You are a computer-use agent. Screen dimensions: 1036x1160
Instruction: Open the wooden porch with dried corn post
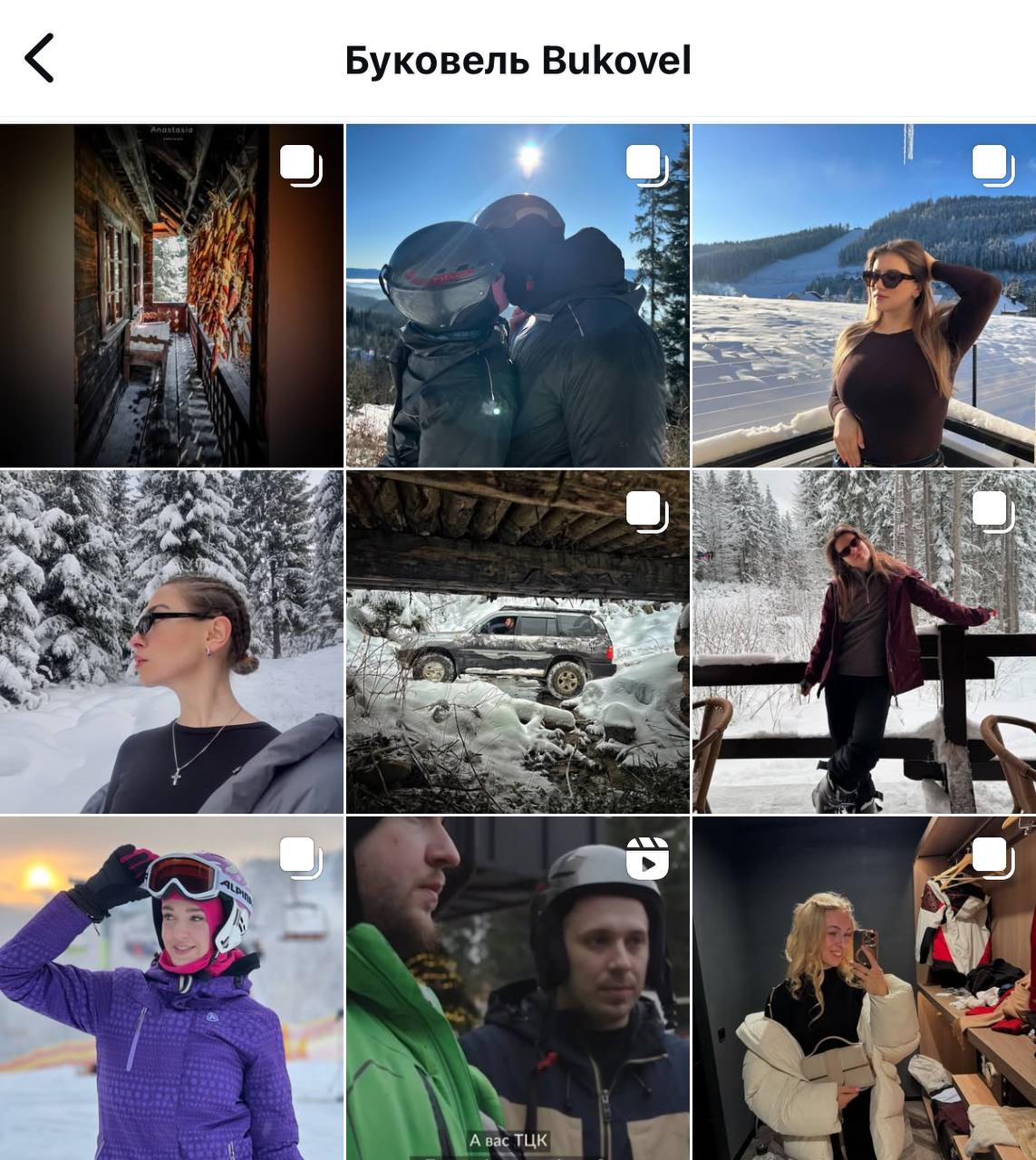click(x=171, y=295)
